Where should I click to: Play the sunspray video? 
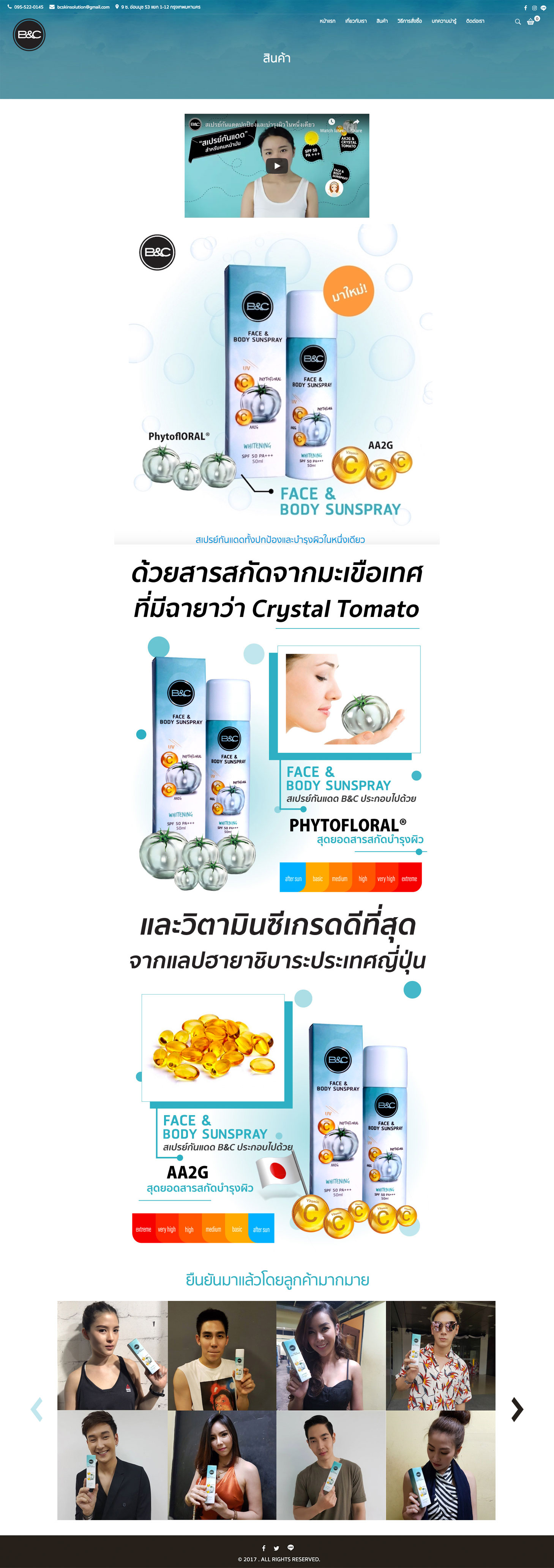(277, 166)
